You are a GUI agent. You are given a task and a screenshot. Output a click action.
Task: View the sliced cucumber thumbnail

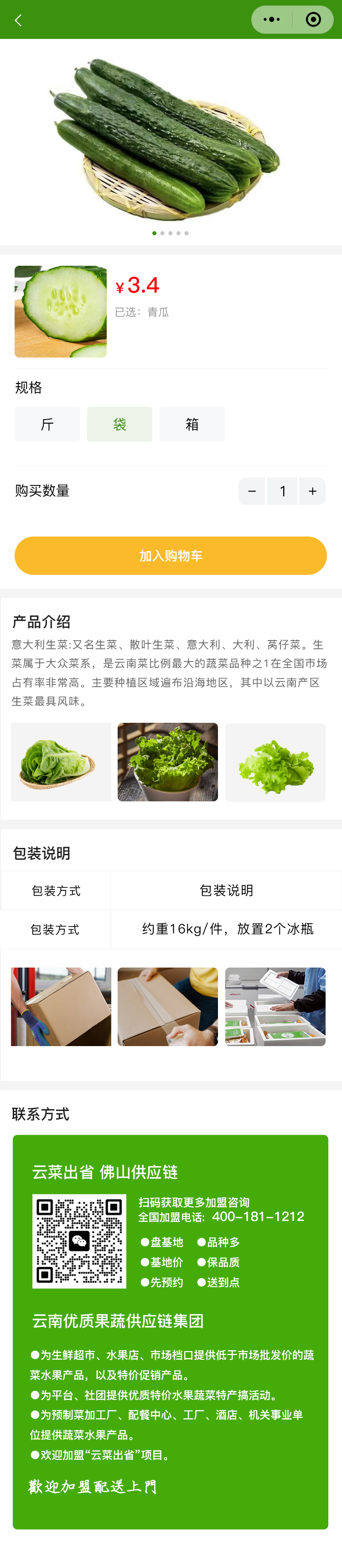pyautogui.click(x=61, y=312)
